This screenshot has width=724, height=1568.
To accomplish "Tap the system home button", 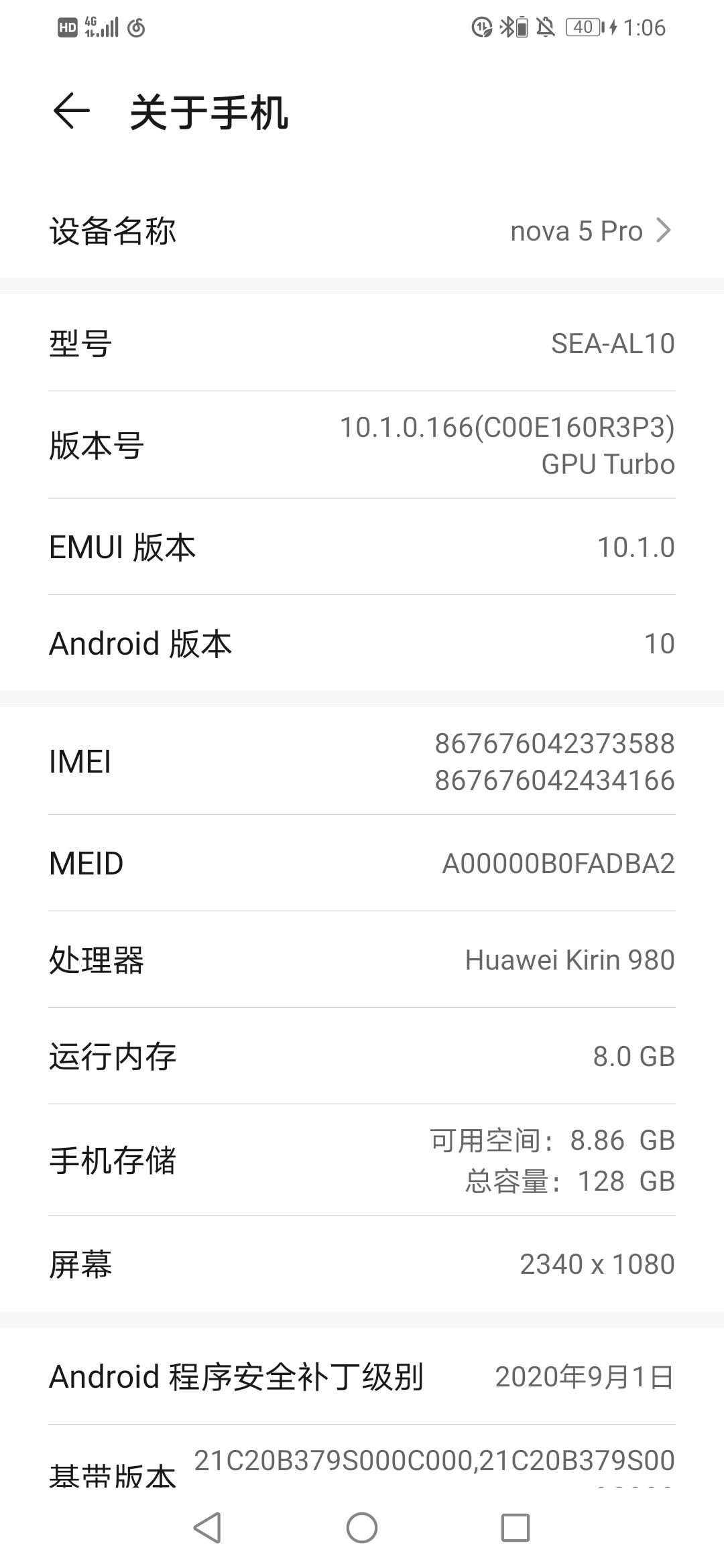I will pos(362,1528).
